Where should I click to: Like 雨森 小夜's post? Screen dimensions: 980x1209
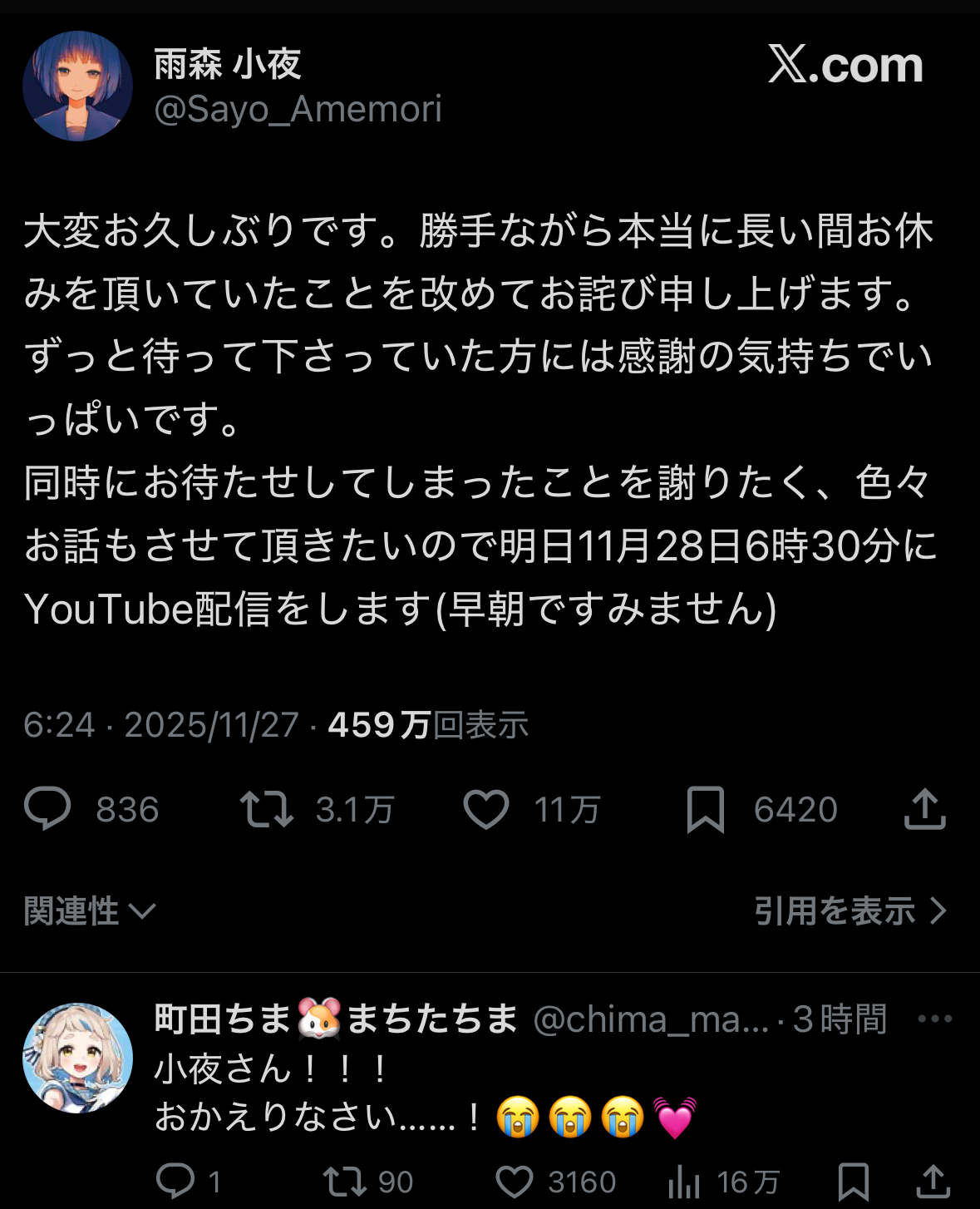pos(486,809)
